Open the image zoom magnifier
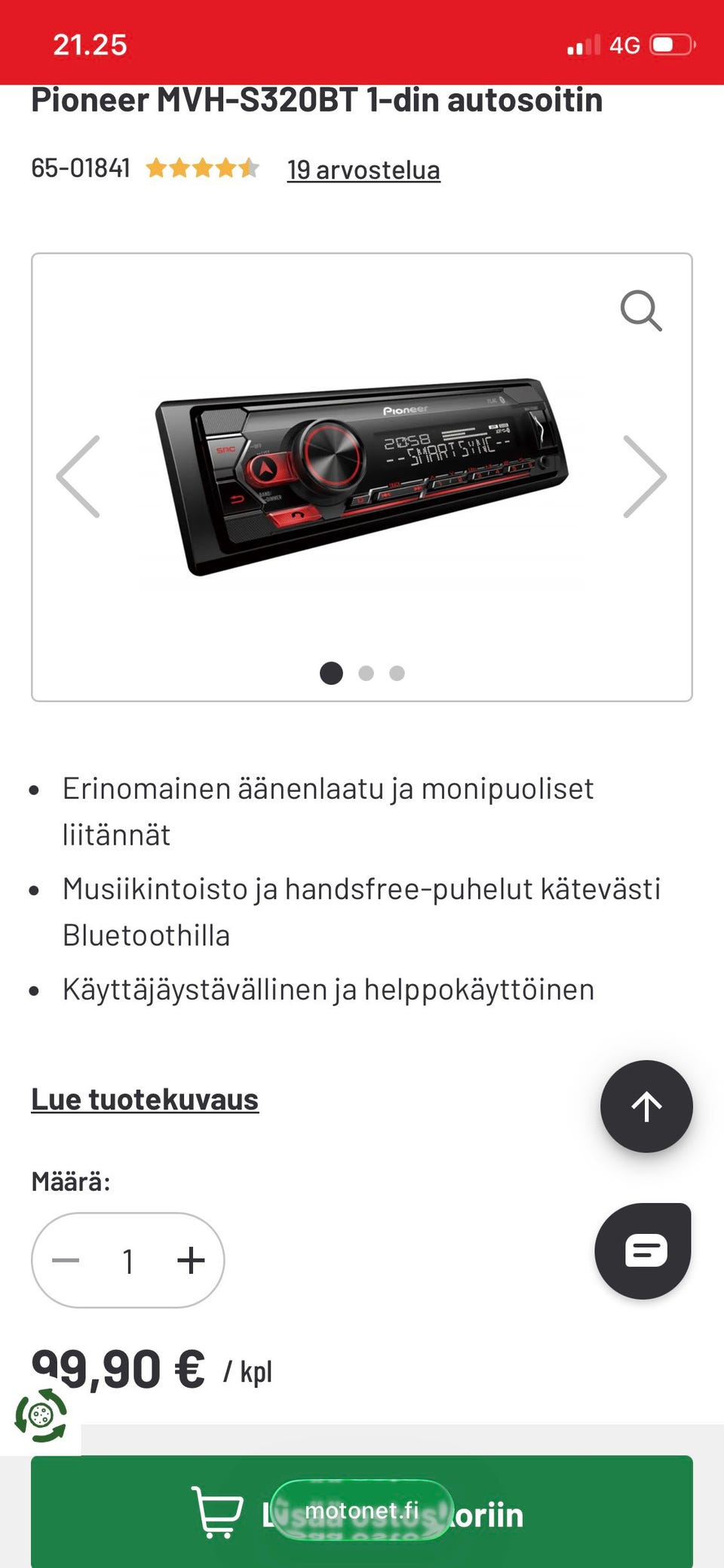The width and height of the screenshot is (724, 1568). coord(641,311)
